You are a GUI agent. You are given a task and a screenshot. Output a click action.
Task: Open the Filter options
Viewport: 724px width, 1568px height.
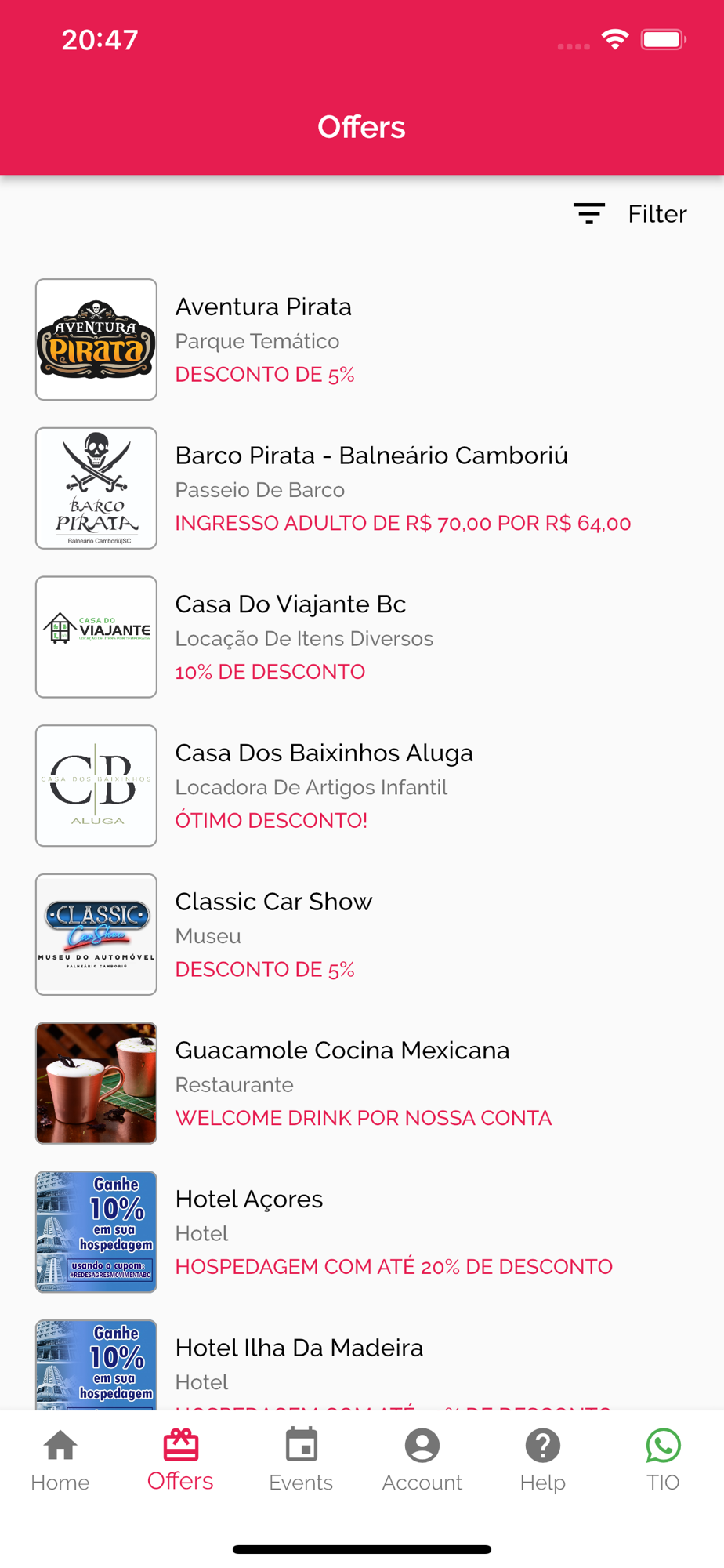tap(630, 214)
